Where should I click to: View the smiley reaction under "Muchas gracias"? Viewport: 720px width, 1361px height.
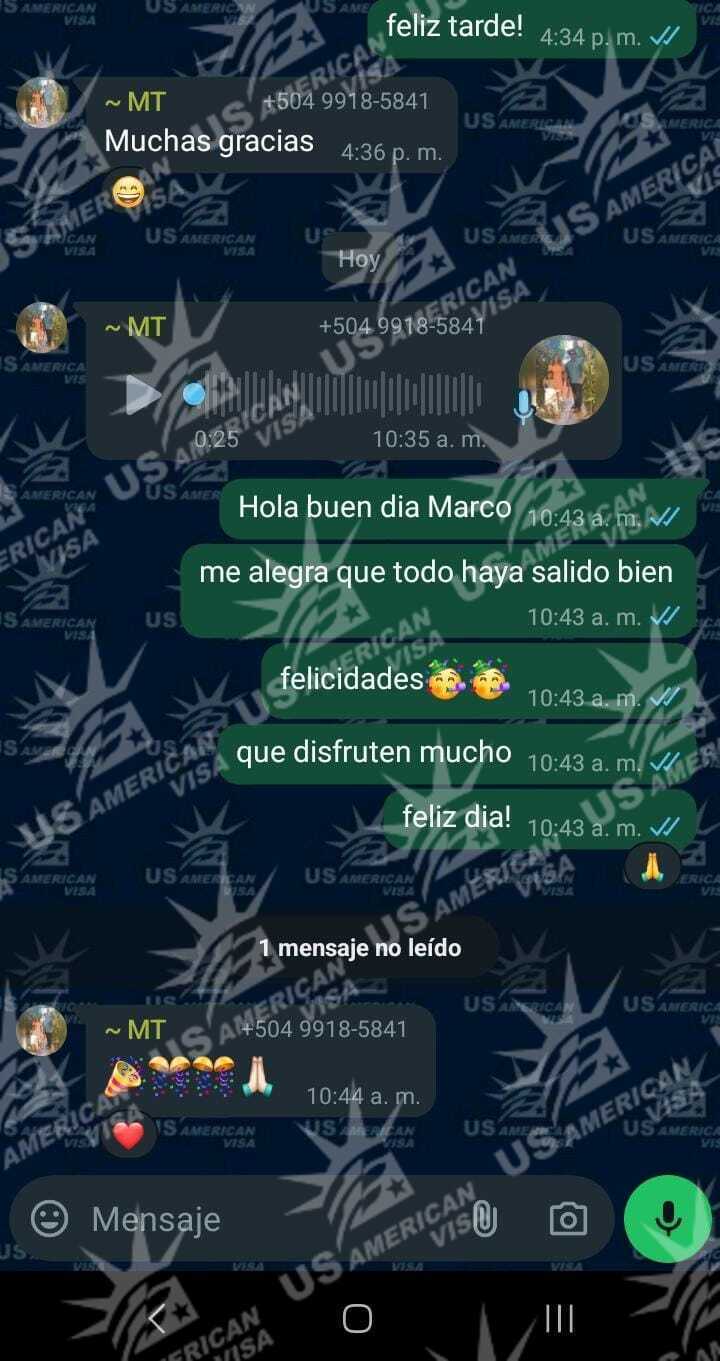128,191
